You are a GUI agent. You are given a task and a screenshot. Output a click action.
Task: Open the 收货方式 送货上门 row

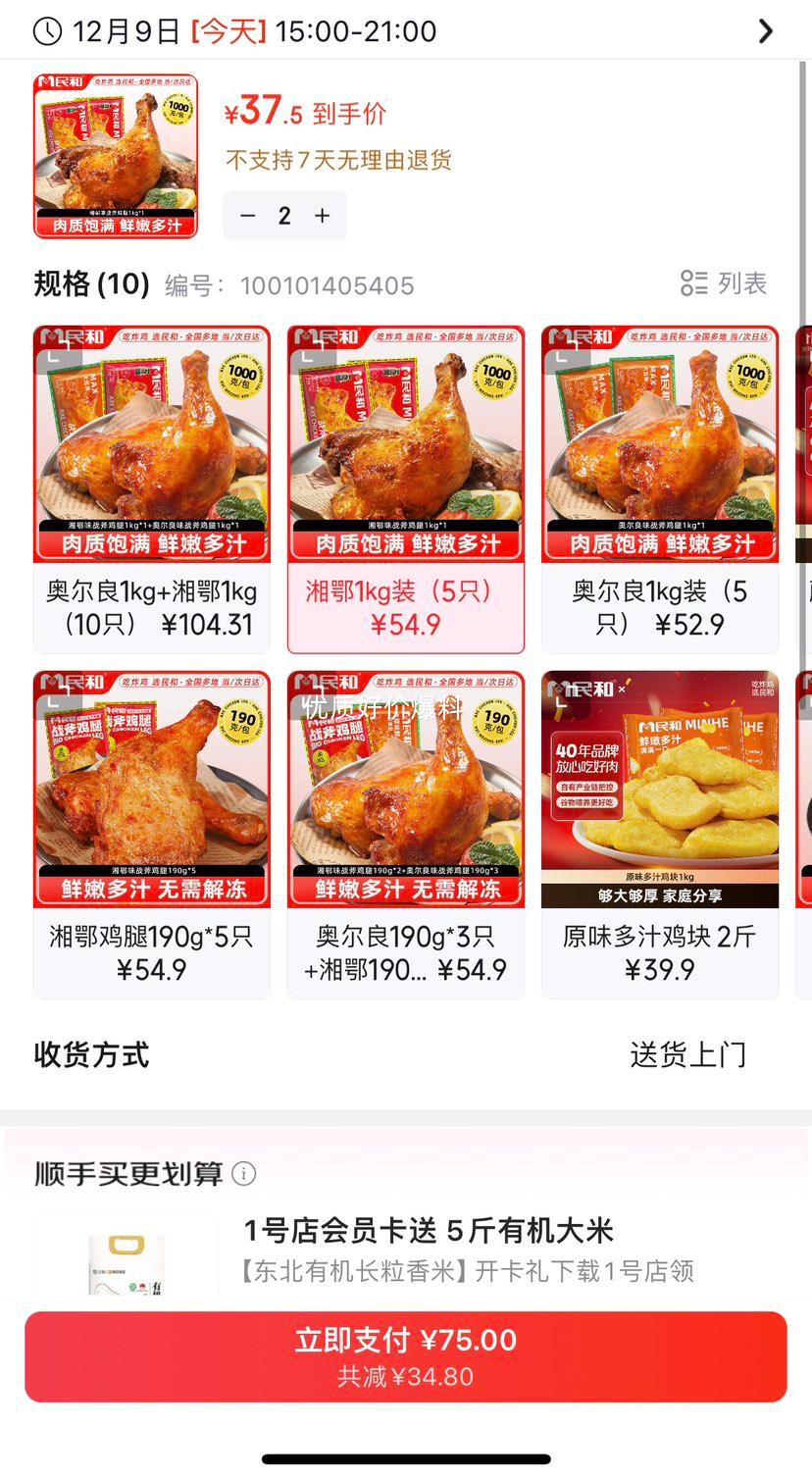pyautogui.click(x=405, y=1055)
